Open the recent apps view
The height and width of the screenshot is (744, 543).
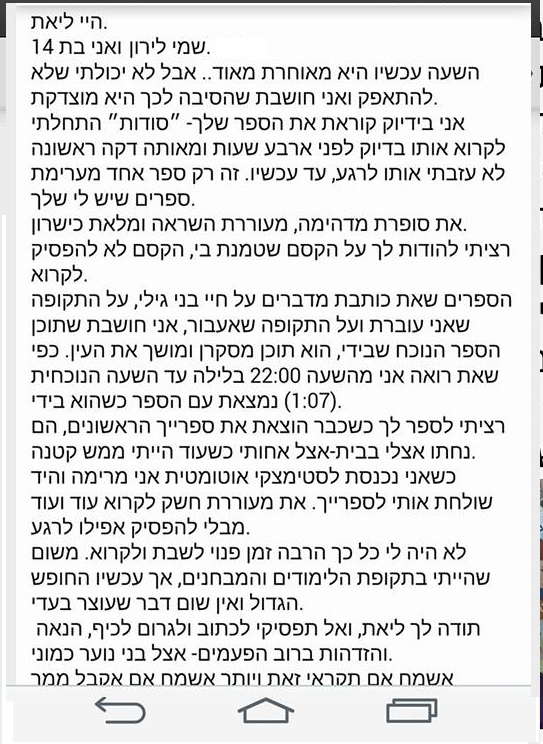412,710
